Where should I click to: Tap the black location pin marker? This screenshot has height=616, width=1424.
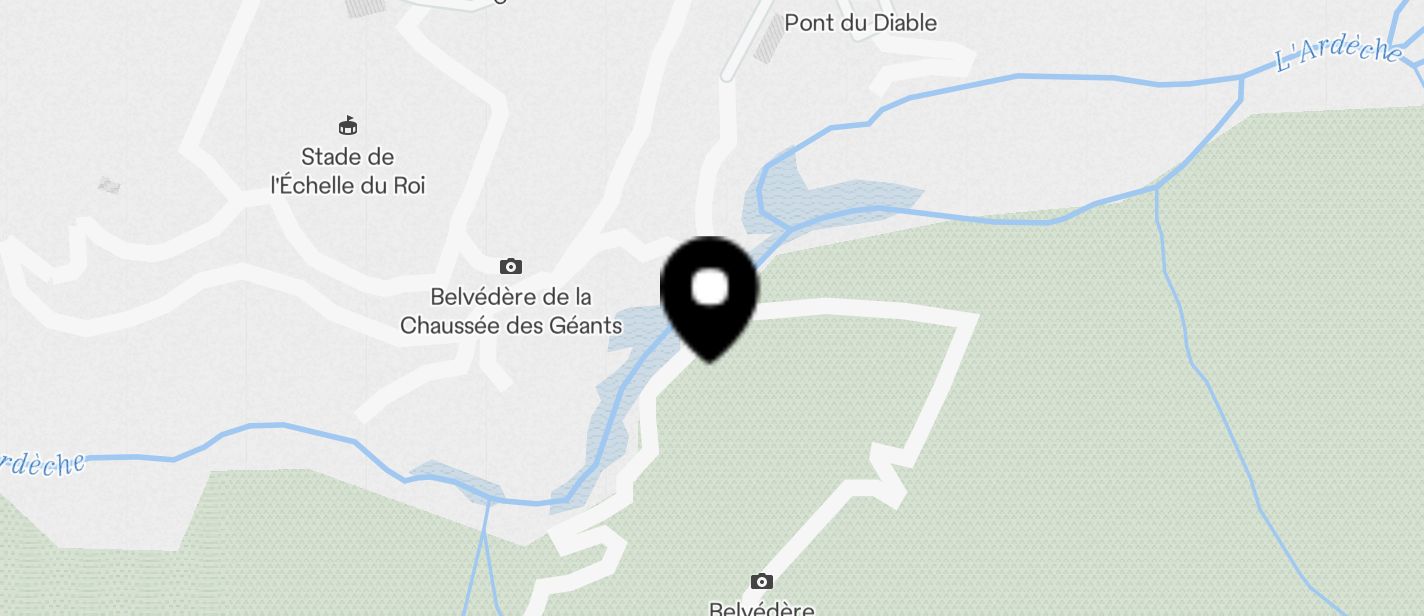[710, 294]
